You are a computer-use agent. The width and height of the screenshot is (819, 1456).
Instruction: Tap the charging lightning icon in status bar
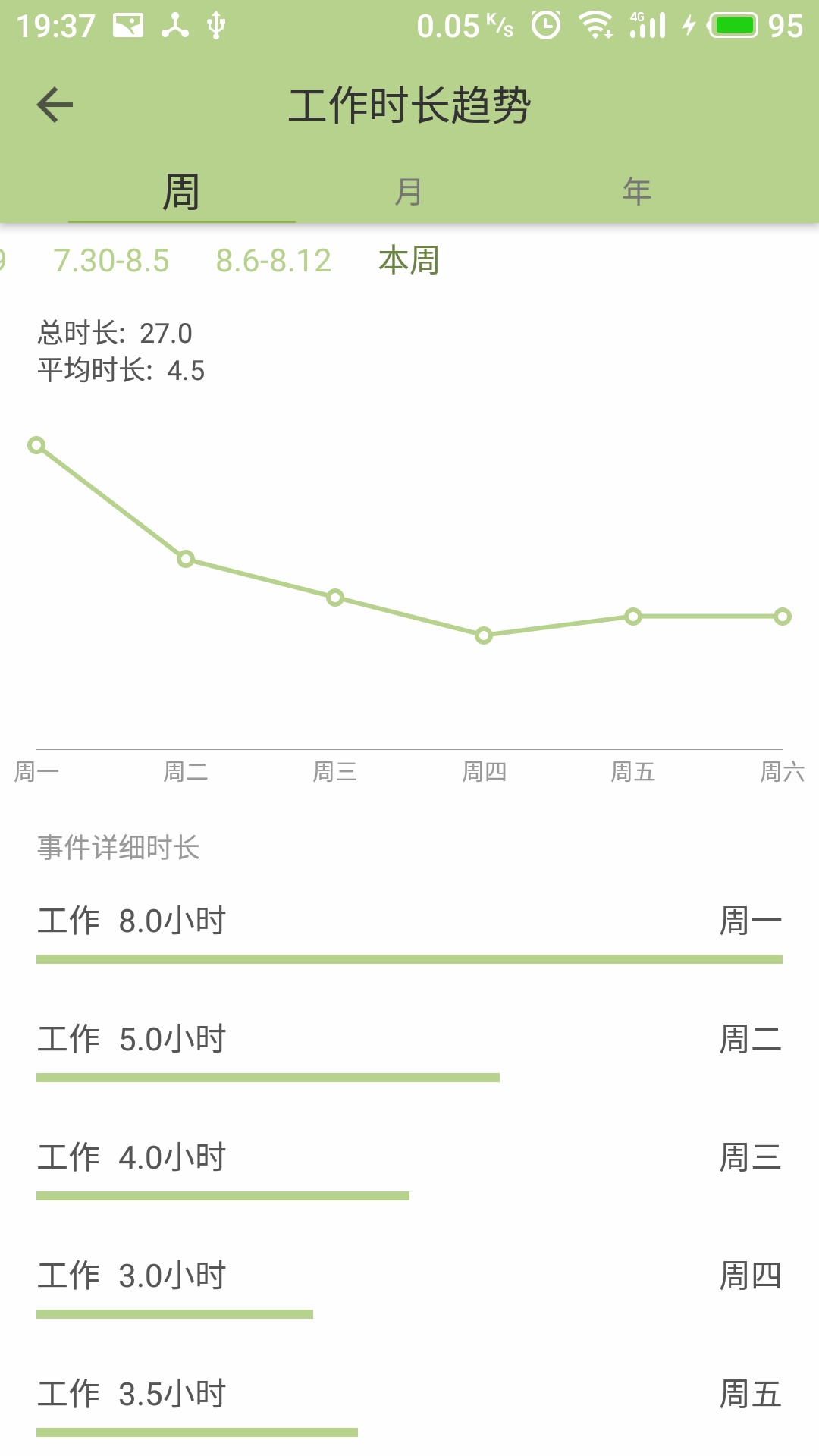point(689,25)
